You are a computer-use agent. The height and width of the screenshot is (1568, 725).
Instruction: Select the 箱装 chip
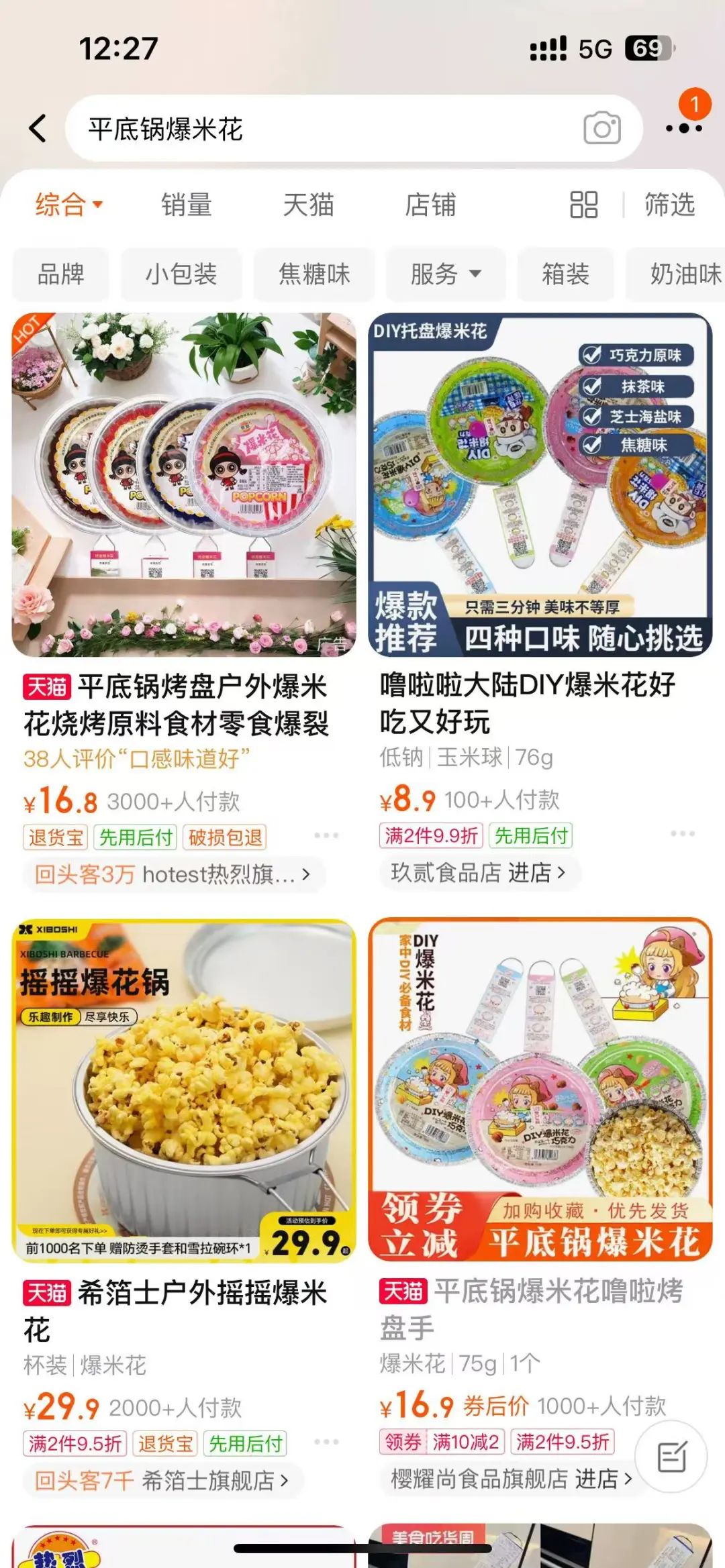point(565,274)
